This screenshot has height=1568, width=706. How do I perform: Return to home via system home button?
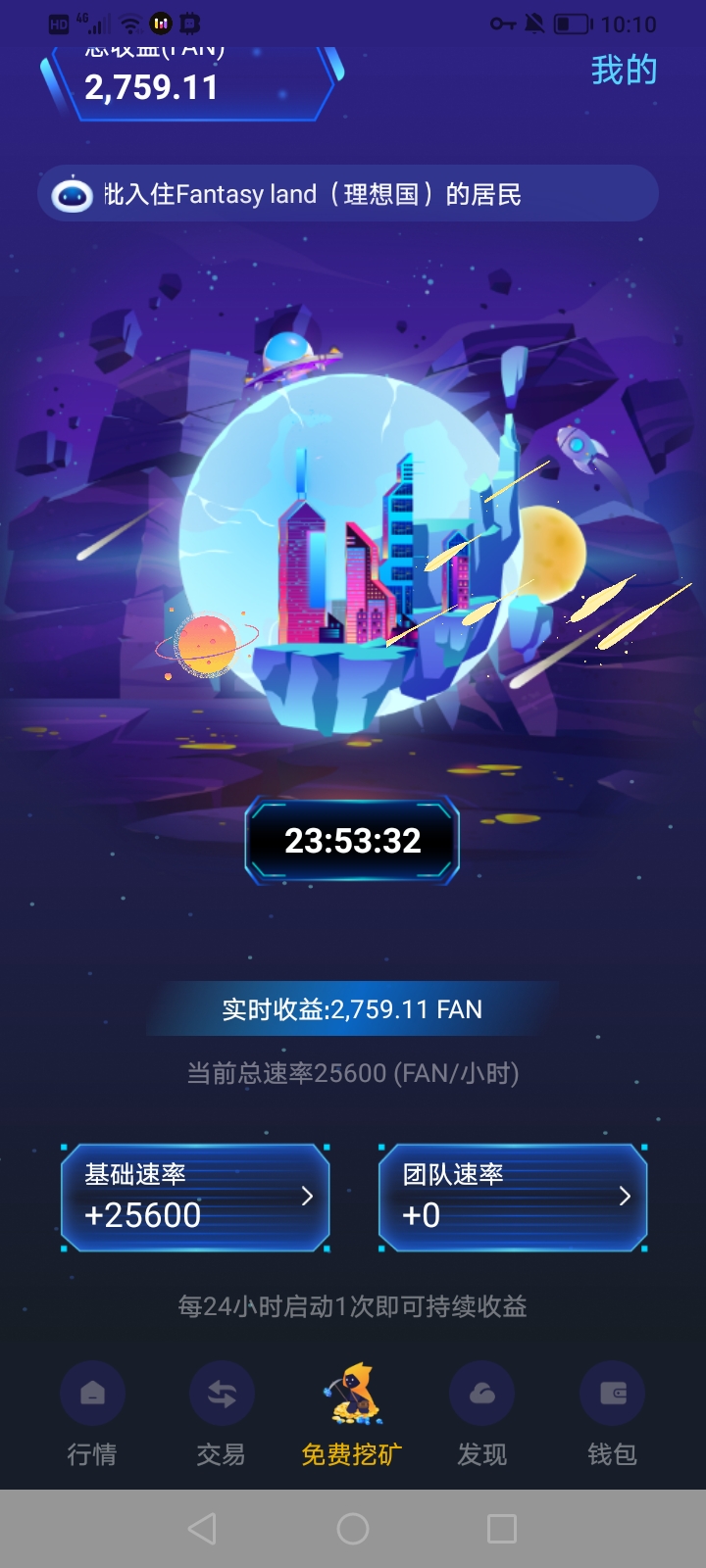click(353, 1529)
